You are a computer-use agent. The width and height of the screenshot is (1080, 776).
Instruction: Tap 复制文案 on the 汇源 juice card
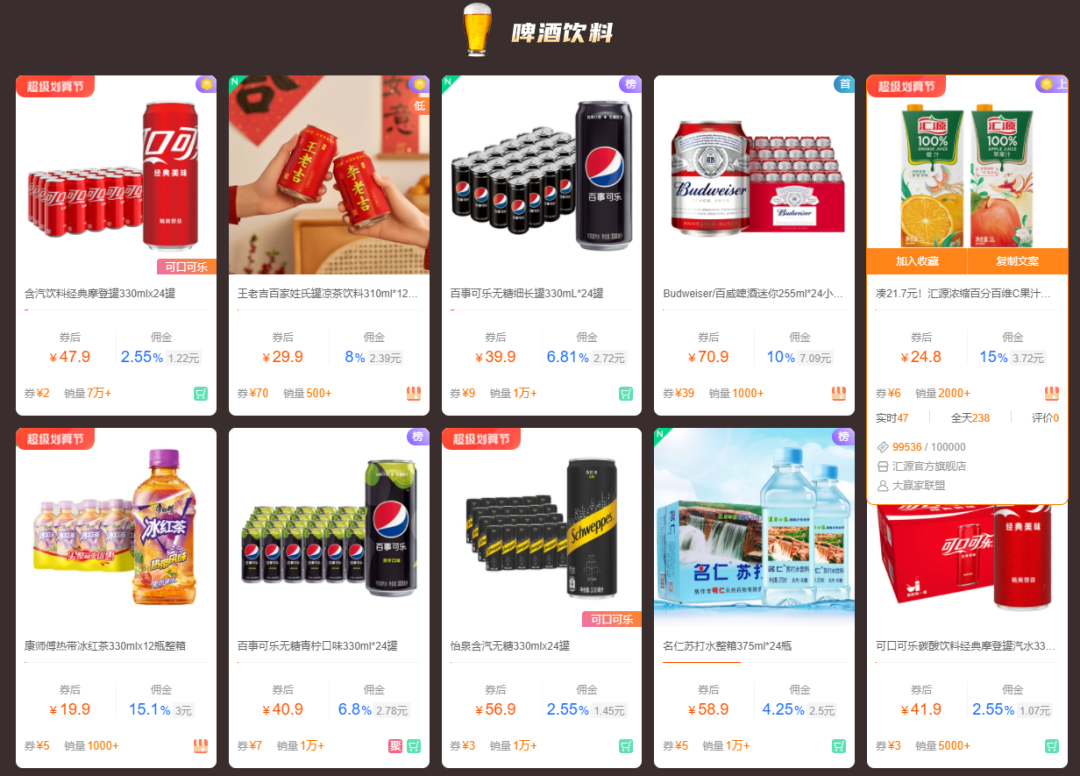pyautogui.click(x=1017, y=261)
